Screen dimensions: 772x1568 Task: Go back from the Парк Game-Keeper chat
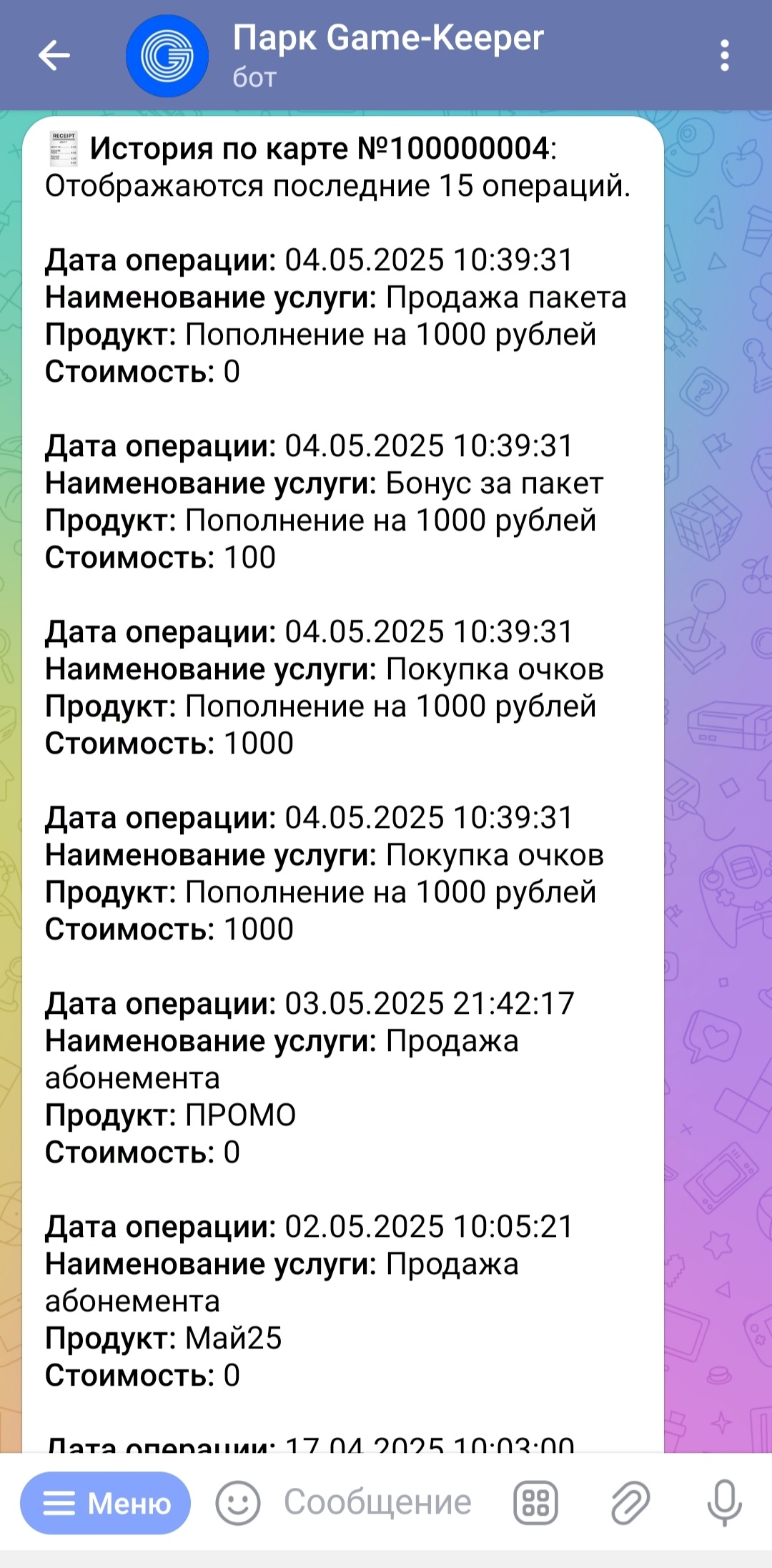(x=54, y=55)
